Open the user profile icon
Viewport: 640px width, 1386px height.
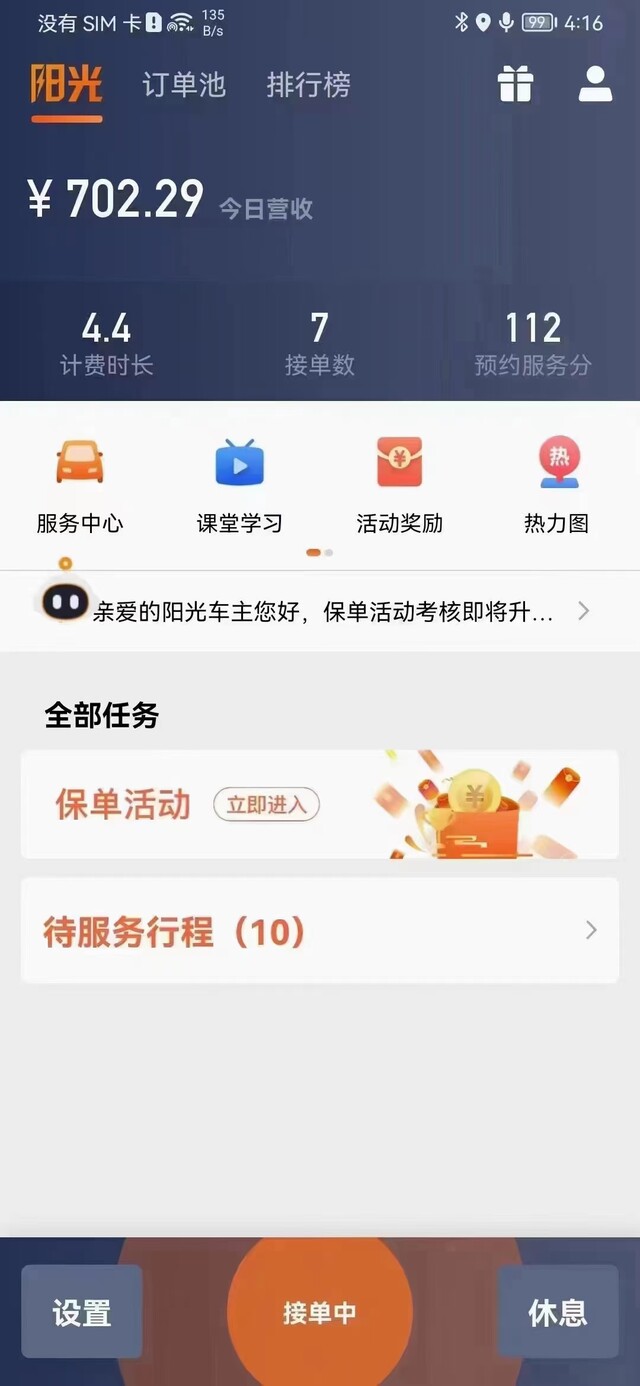[595, 84]
